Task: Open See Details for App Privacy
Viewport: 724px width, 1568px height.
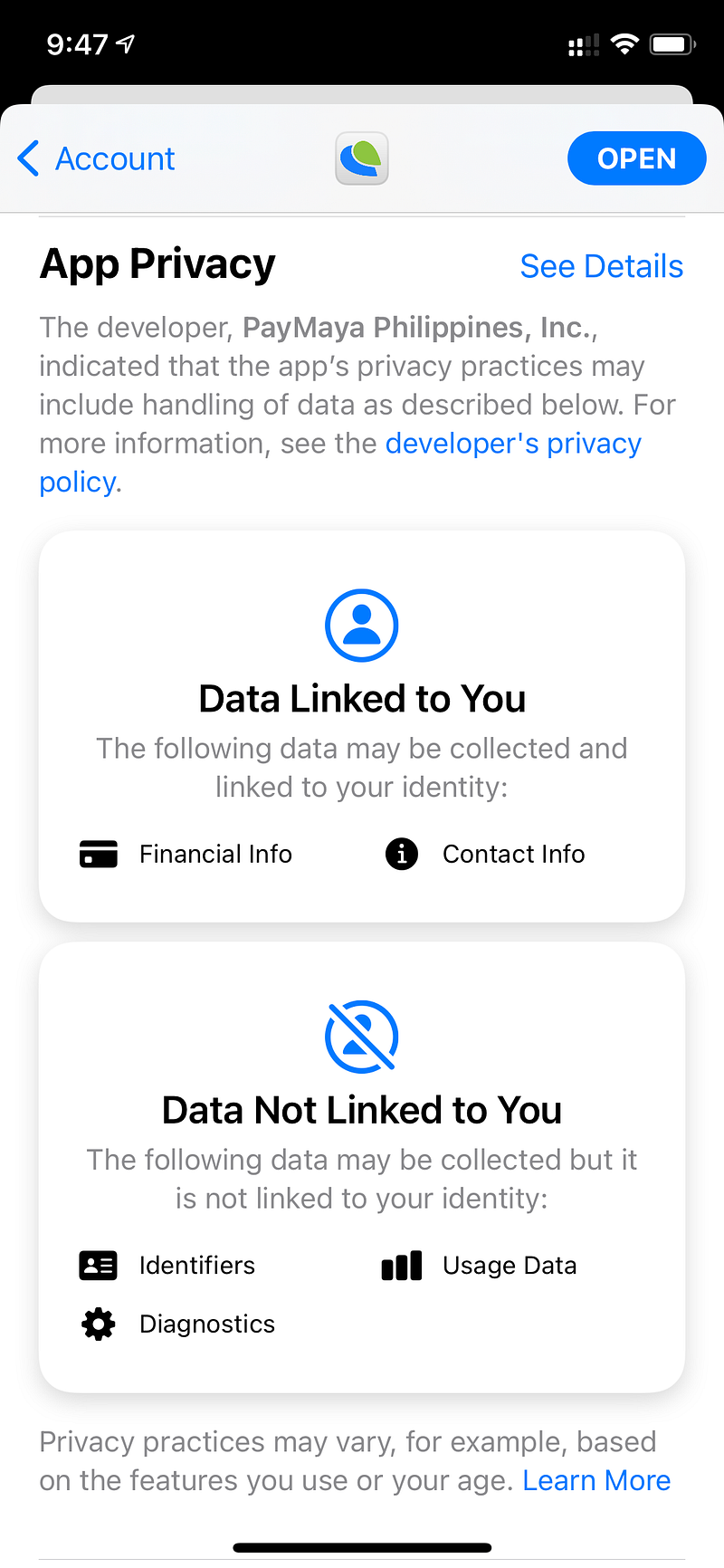Action: (x=601, y=266)
